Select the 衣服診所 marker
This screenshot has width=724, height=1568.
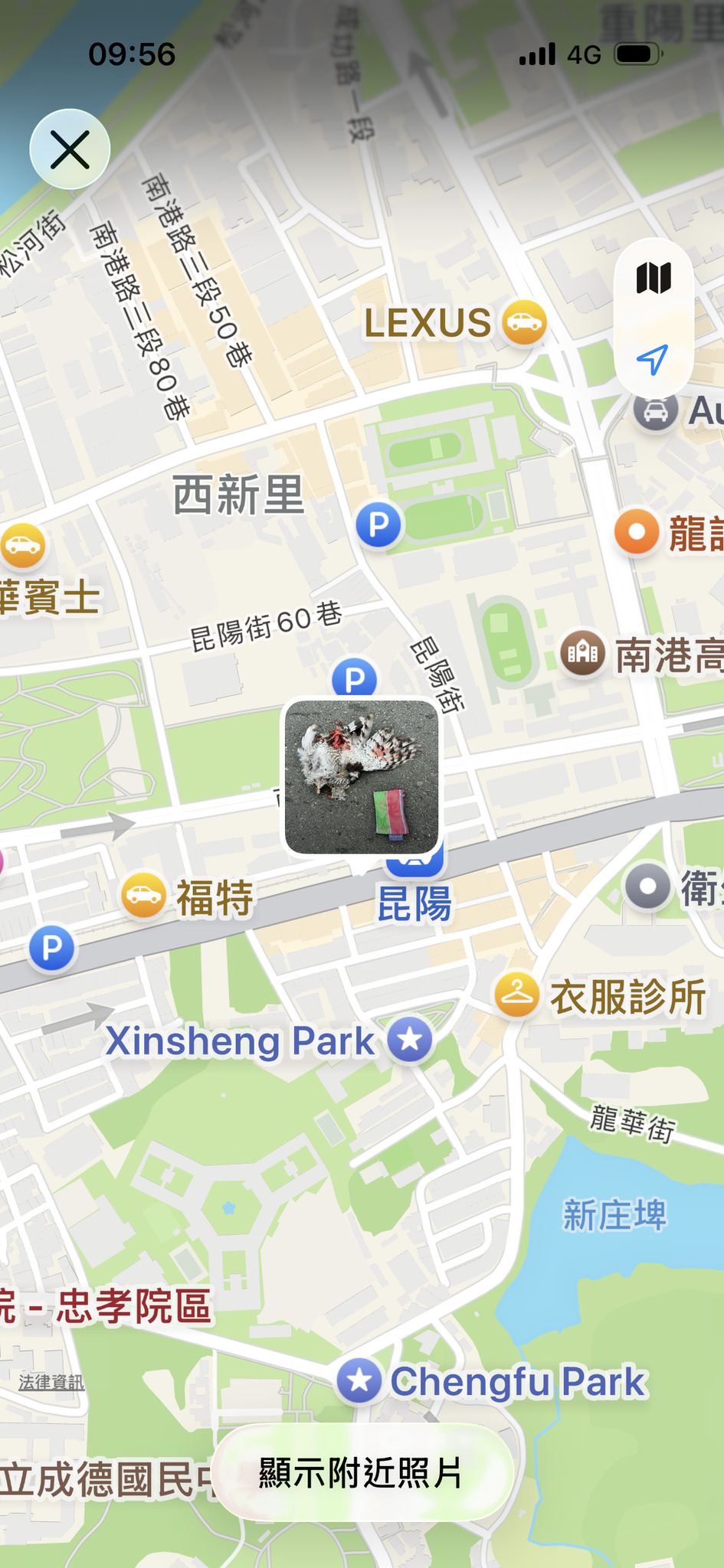point(517,995)
